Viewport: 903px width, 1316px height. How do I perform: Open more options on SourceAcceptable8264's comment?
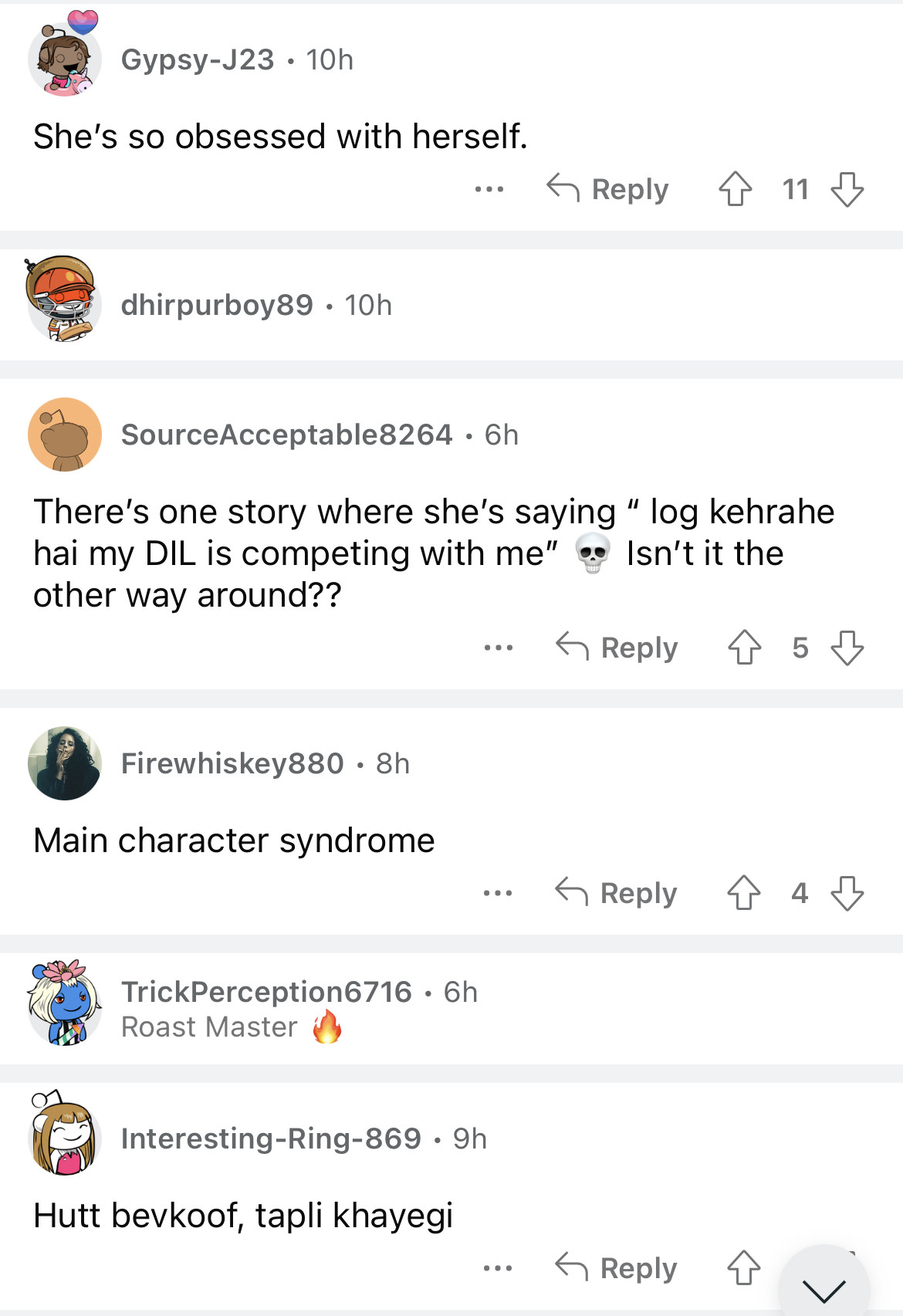click(499, 648)
